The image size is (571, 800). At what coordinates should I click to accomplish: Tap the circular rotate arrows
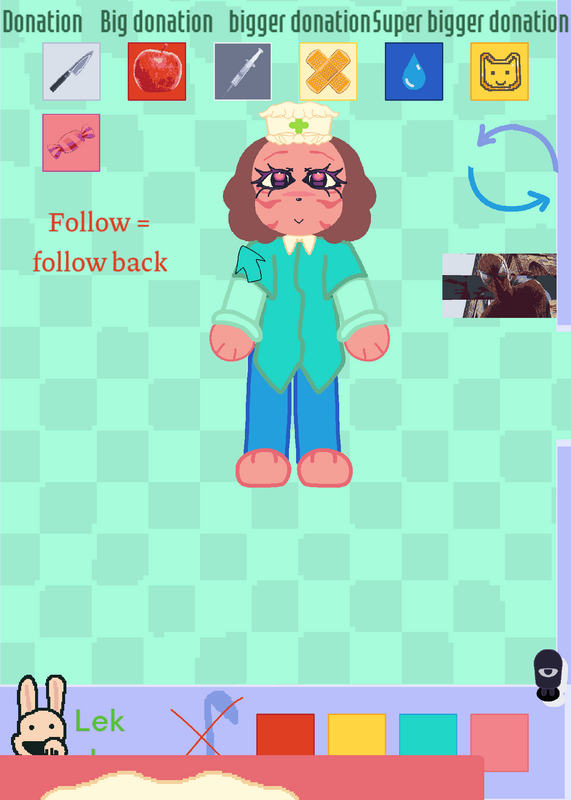click(513, 167)
